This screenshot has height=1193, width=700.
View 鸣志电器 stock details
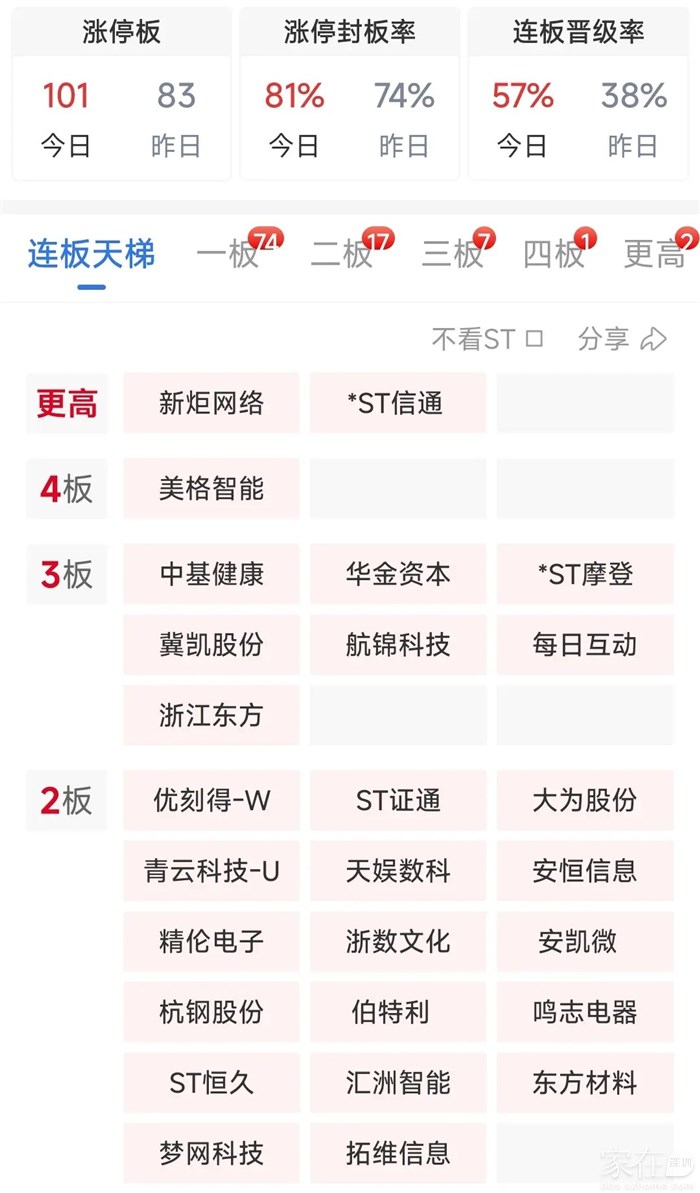tap(585, 1012)
